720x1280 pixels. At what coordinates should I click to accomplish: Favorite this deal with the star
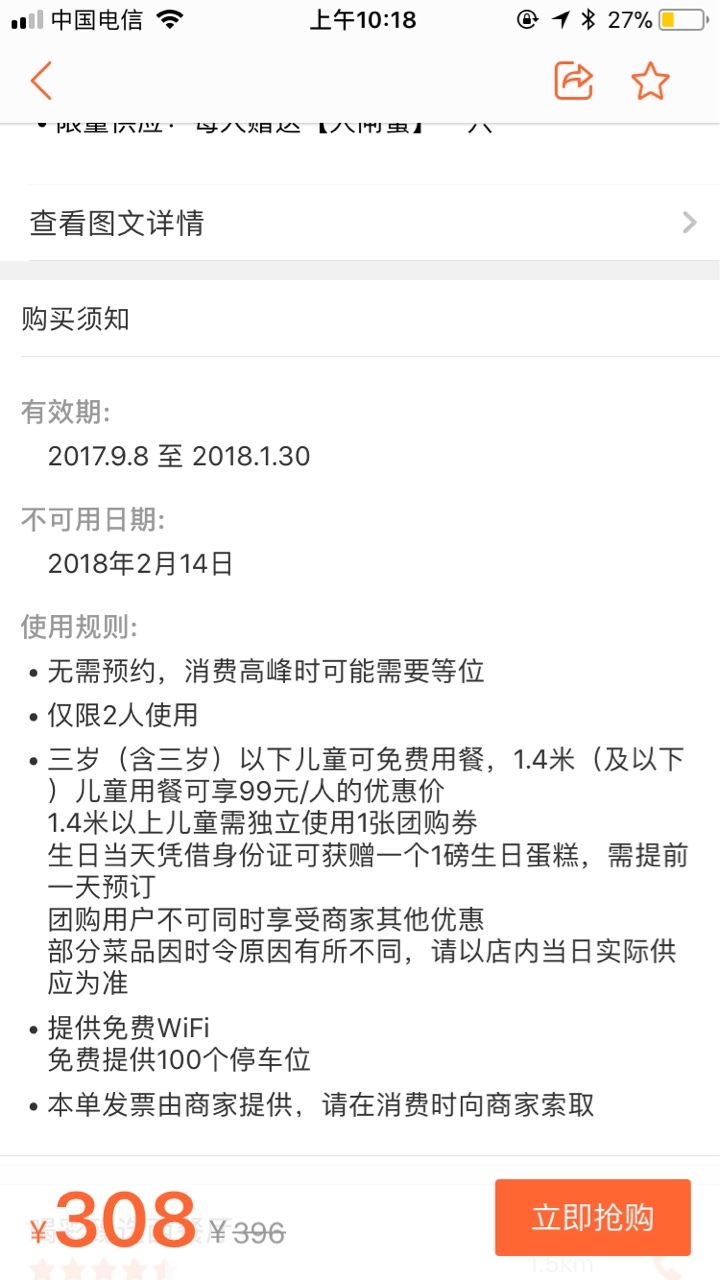click(x=650, y=81)
